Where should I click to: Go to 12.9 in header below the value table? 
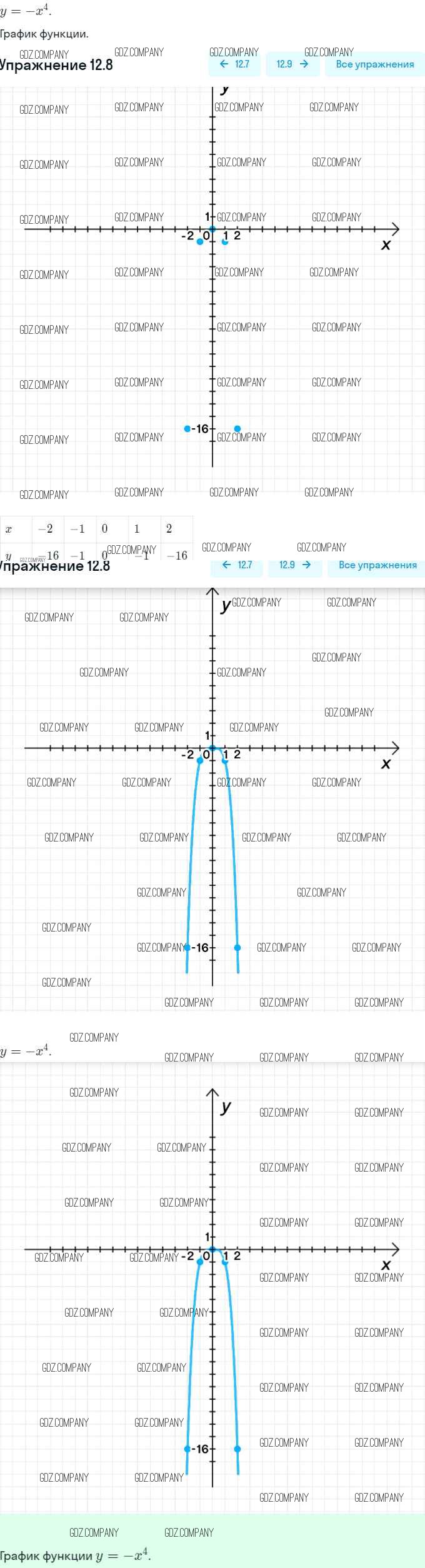click(x=295, y=565)
